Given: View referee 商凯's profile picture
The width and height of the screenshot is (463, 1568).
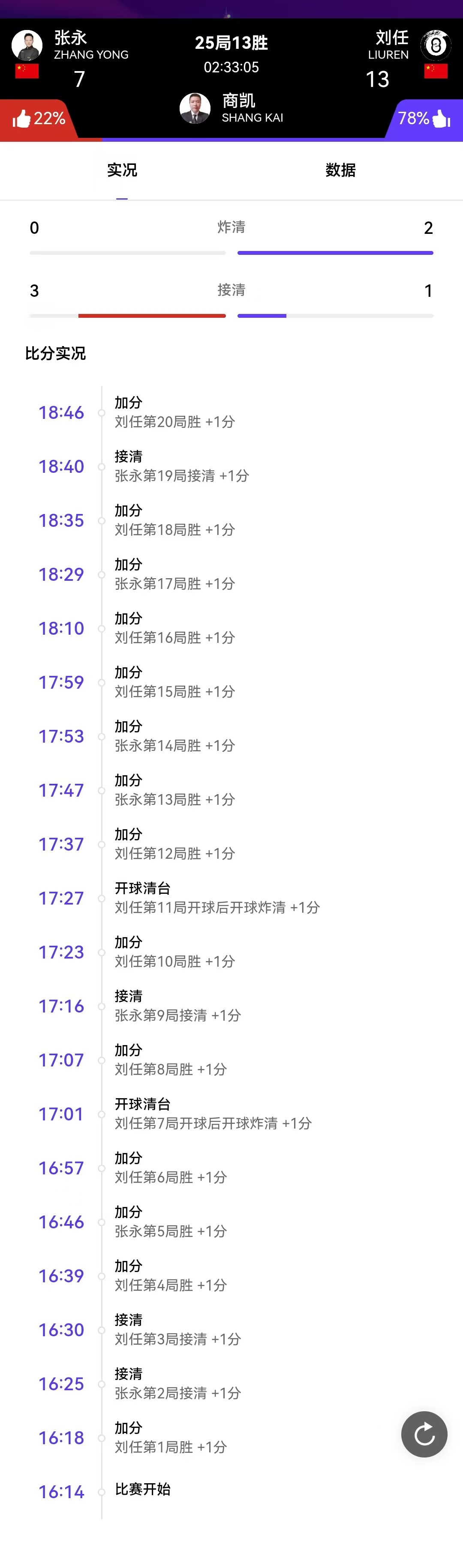Looking at the screenshot, I should [195, 108].
